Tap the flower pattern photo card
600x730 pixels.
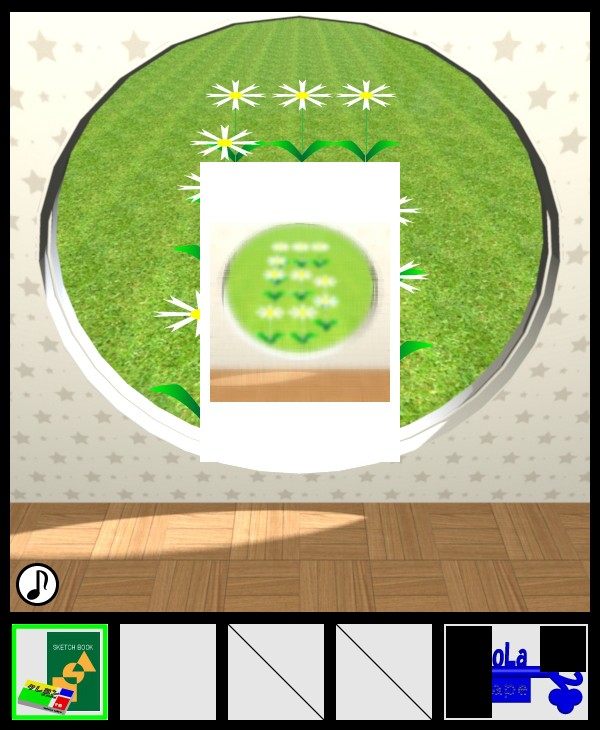[x=300, y=311]
